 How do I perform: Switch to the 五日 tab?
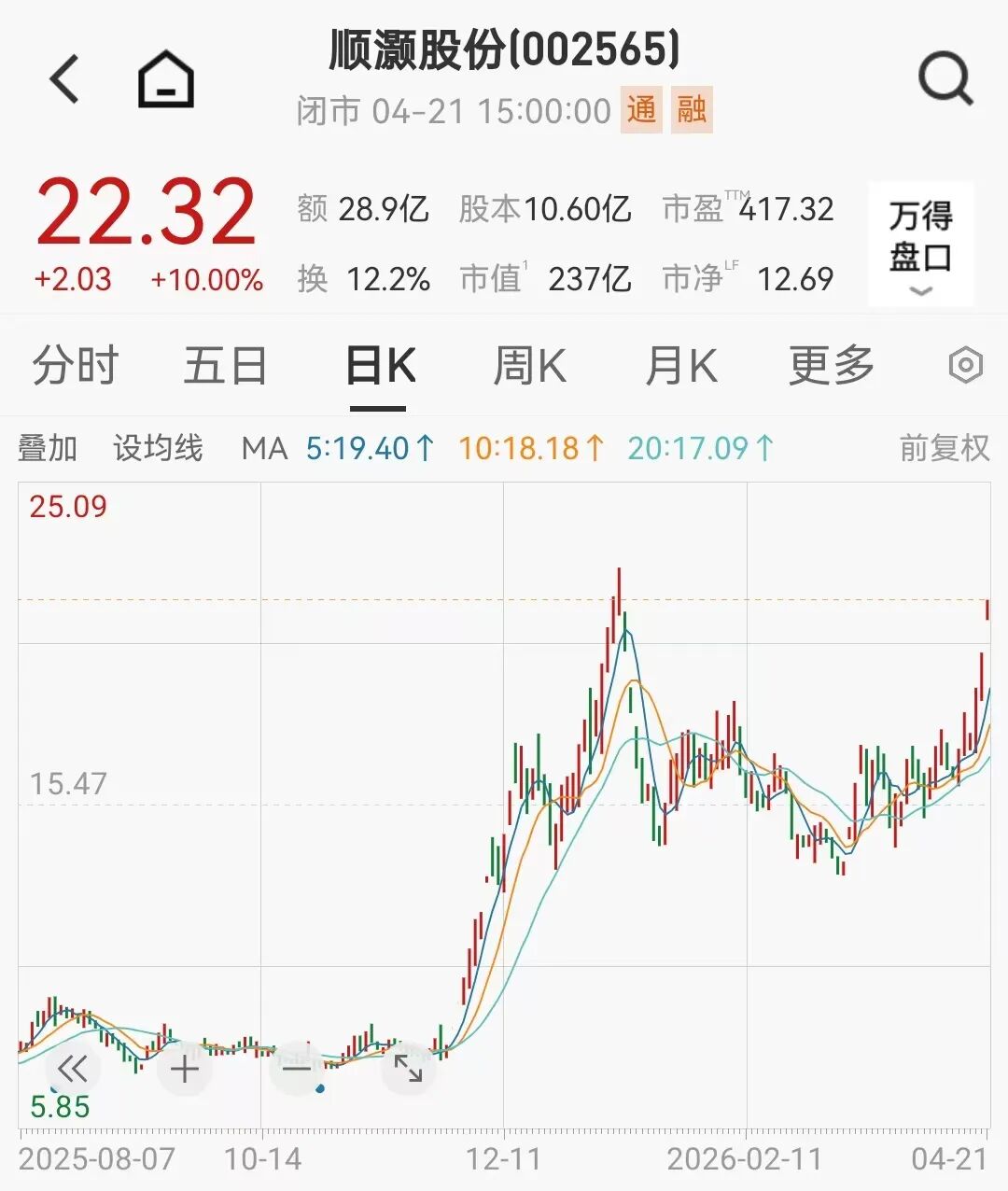click(x=225, y=365)
